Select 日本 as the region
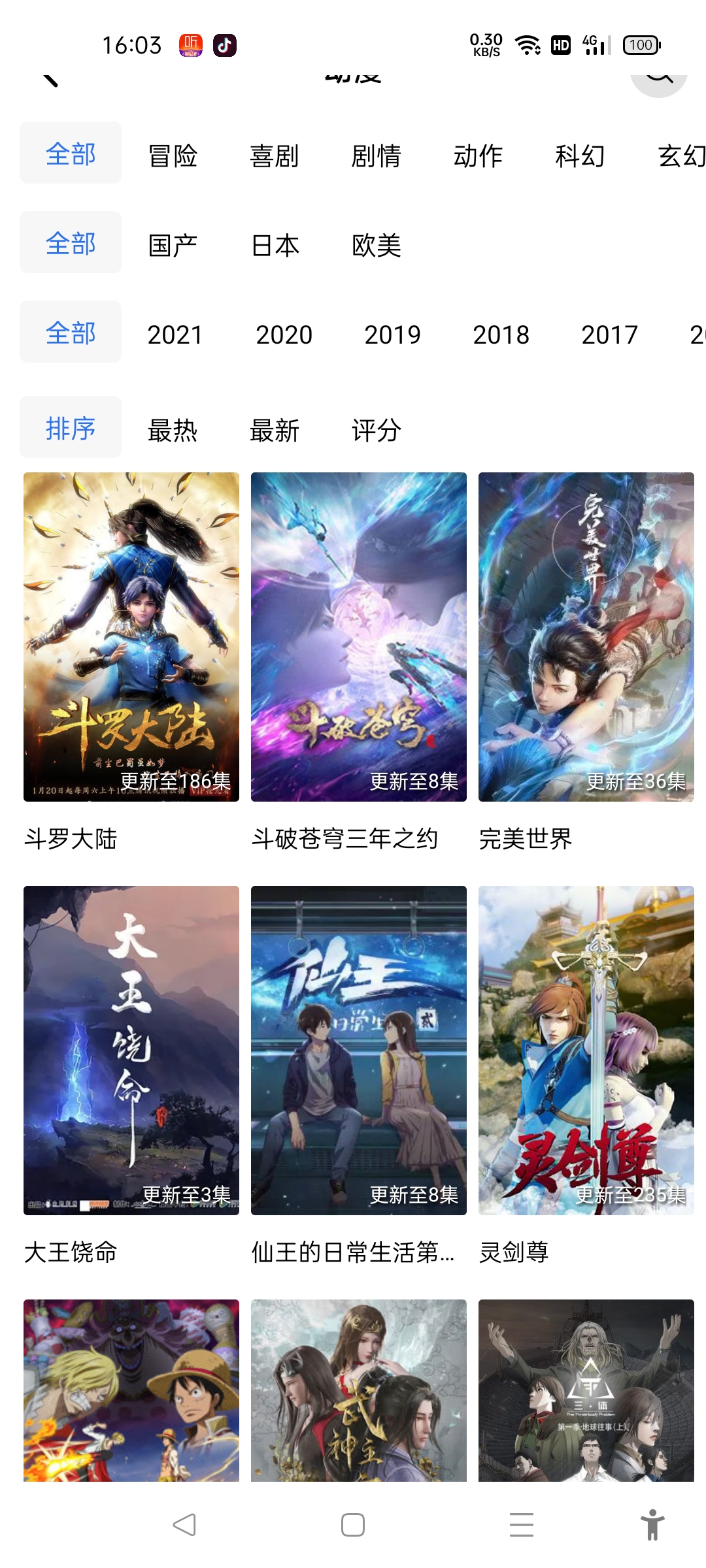Viewport: 706px width, 1568px height. point(275,245)
